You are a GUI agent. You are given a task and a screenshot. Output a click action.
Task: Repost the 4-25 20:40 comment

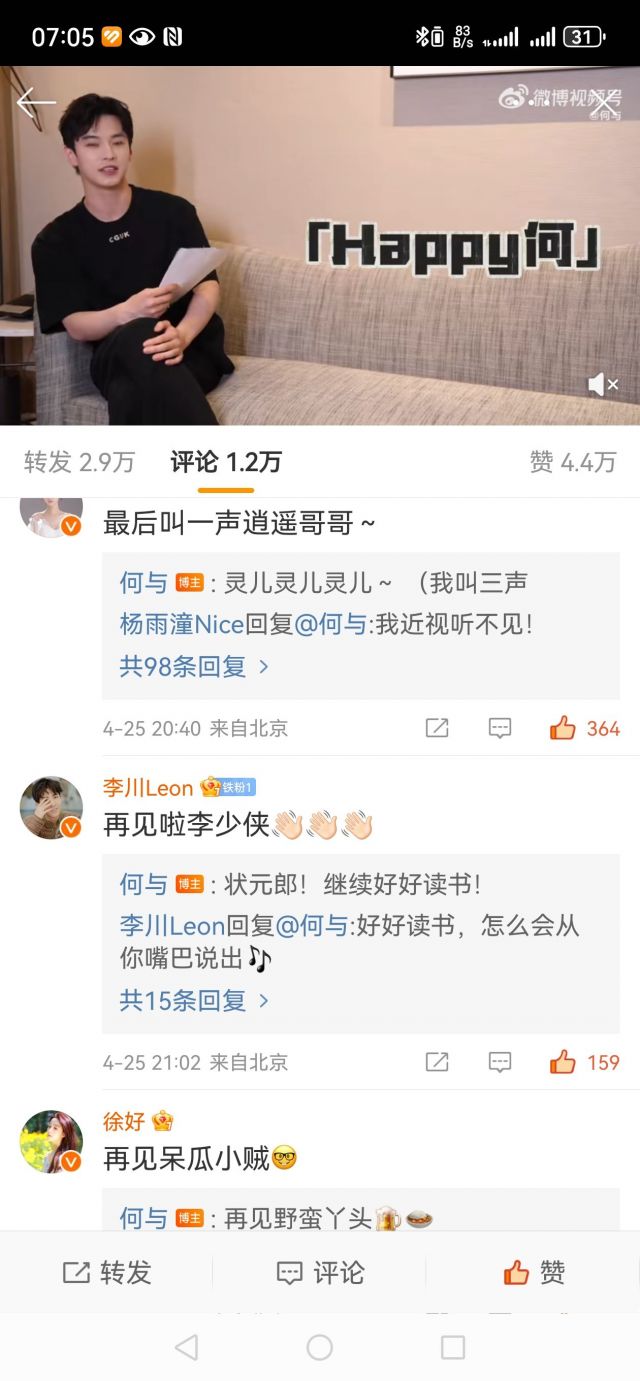tap(437, 729)
